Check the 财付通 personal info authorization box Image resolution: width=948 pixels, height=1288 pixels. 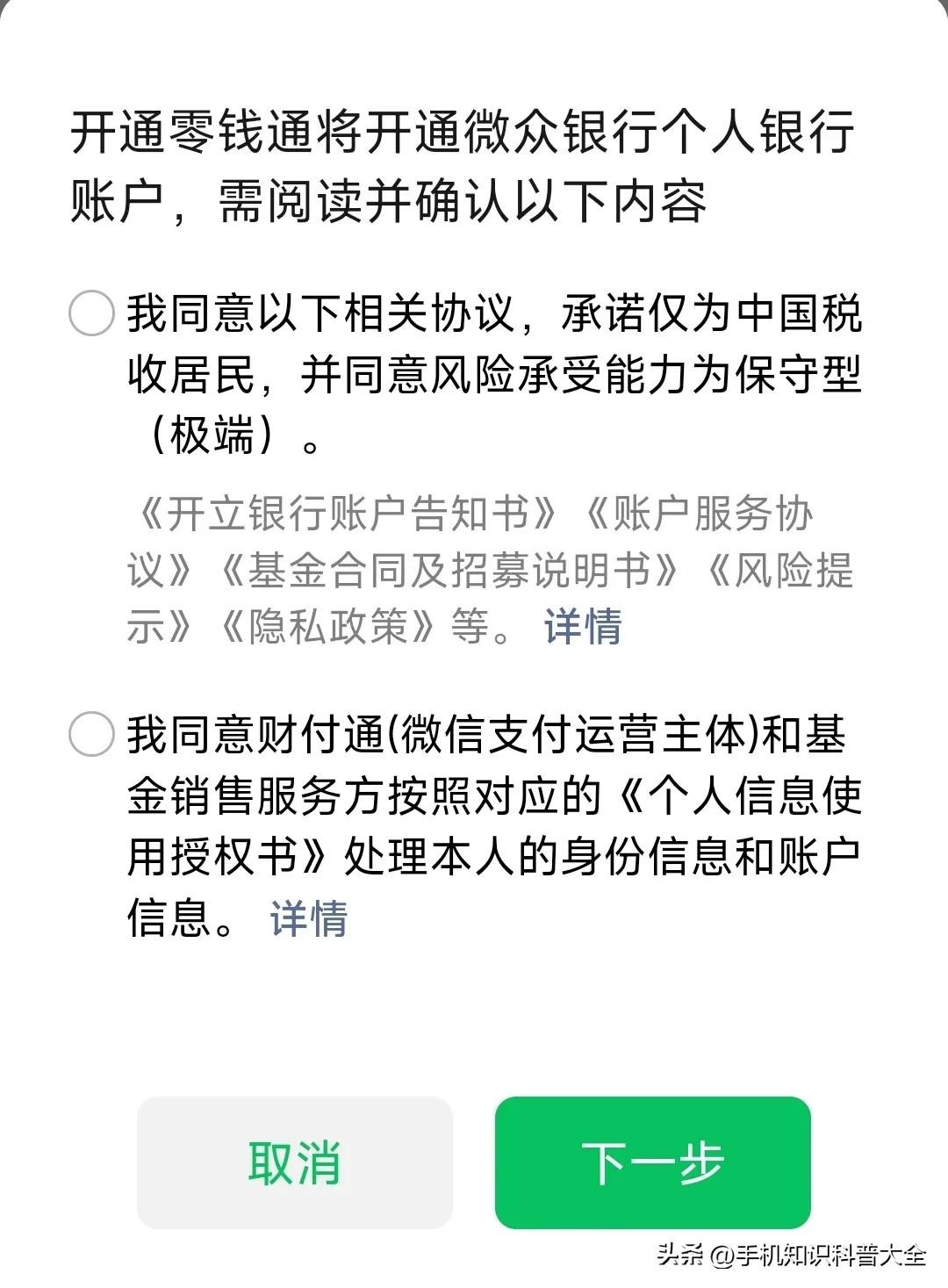point(92,734)
